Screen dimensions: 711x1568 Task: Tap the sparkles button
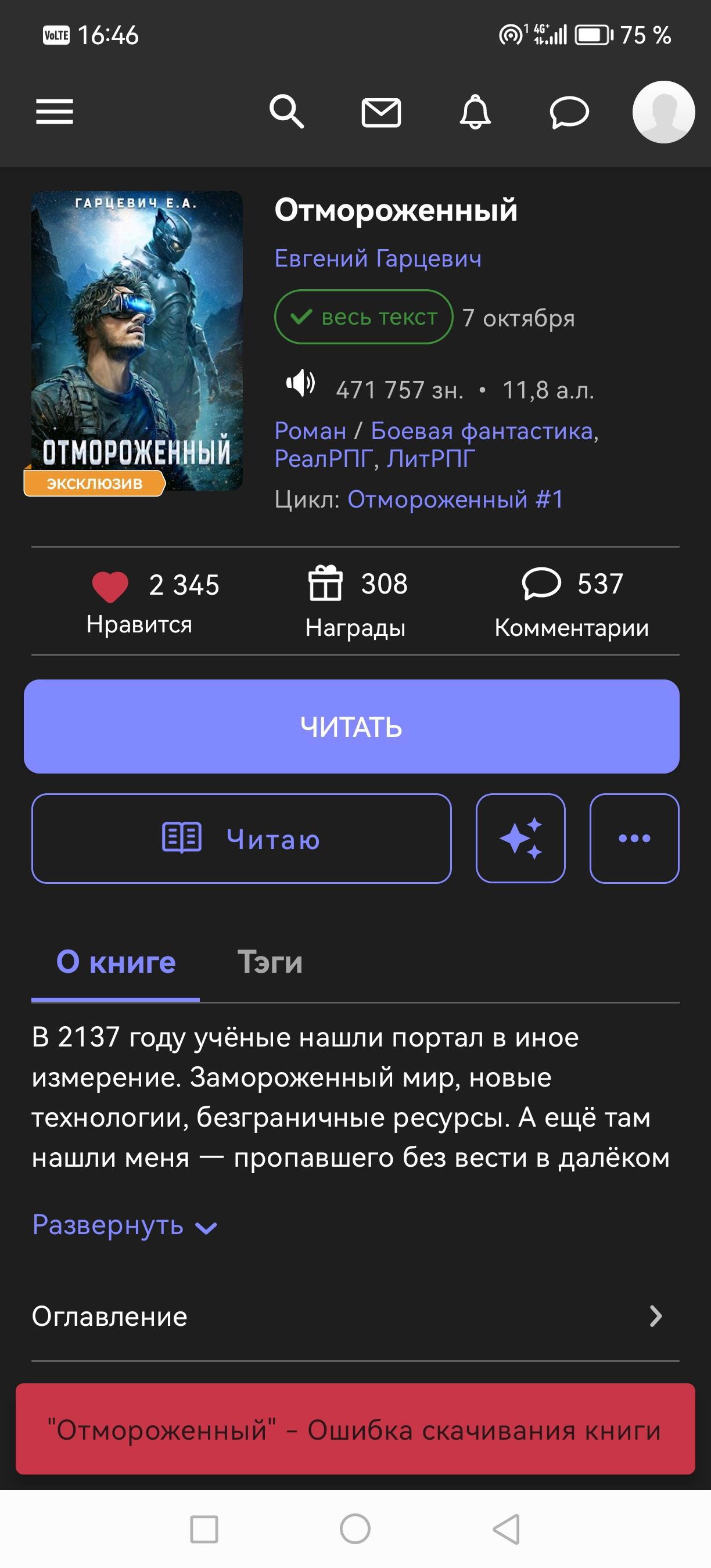tap(520, 839)
